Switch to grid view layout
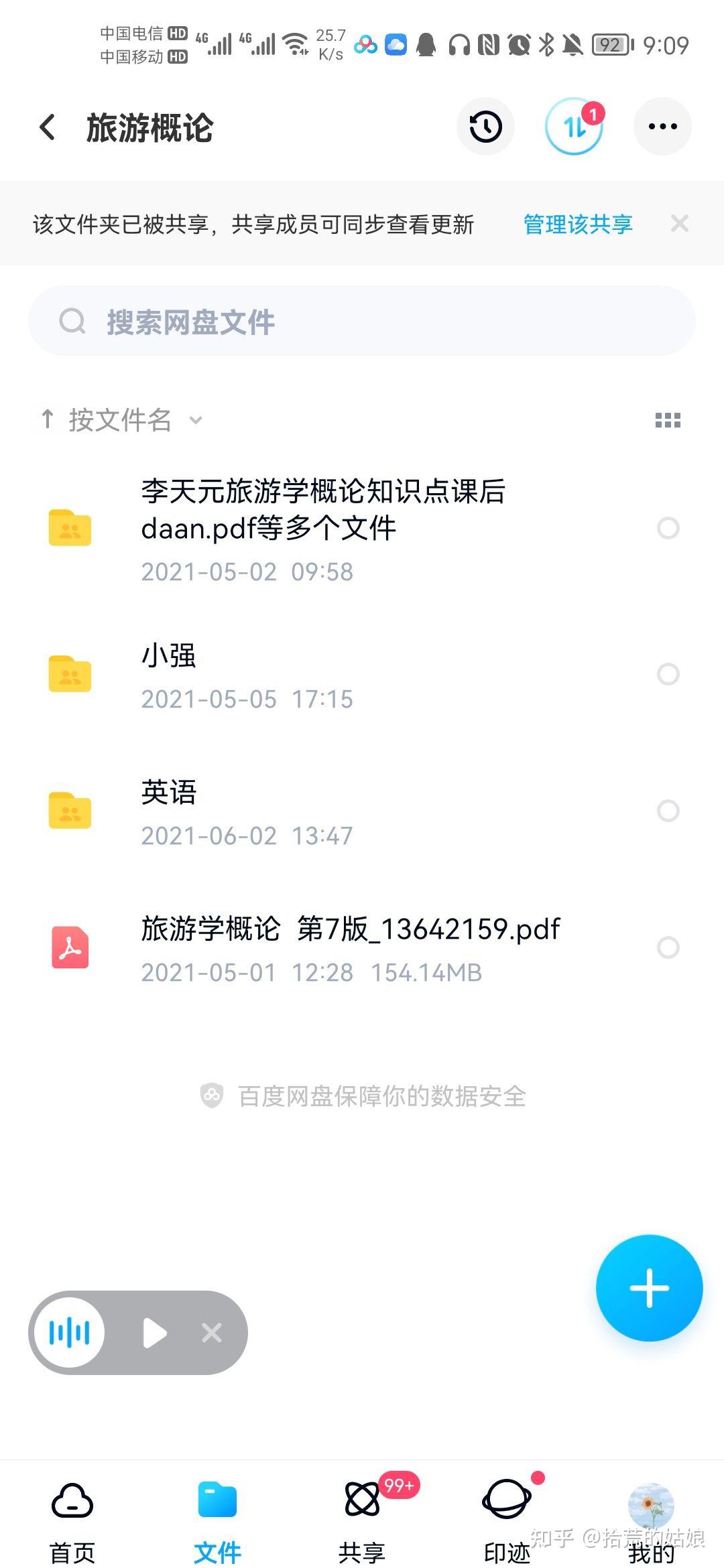The image size is (724, 1568). (x=668, y=420)
